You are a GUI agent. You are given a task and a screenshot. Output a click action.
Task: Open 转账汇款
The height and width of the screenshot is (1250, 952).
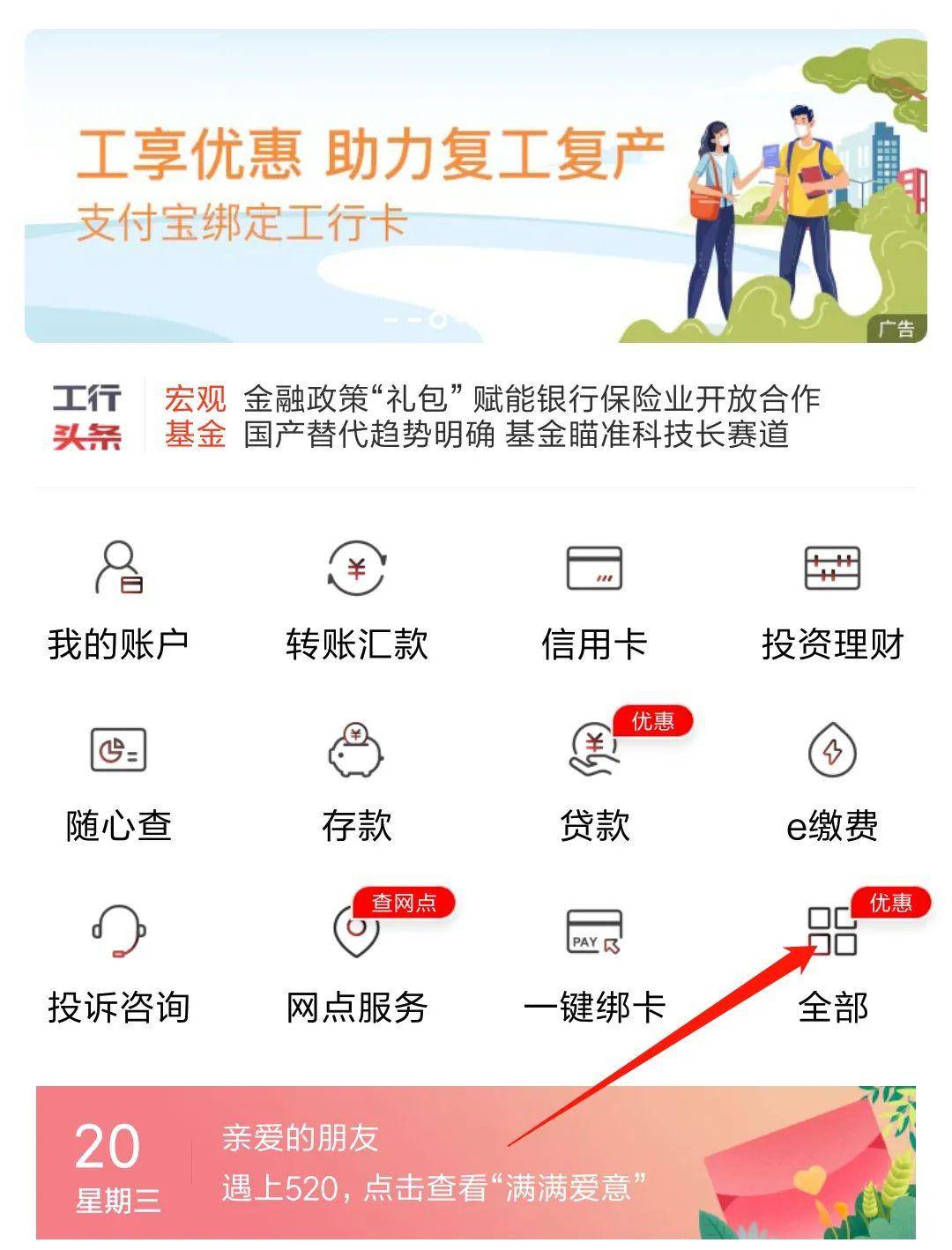pyautogui.click(x=356, y=599)
